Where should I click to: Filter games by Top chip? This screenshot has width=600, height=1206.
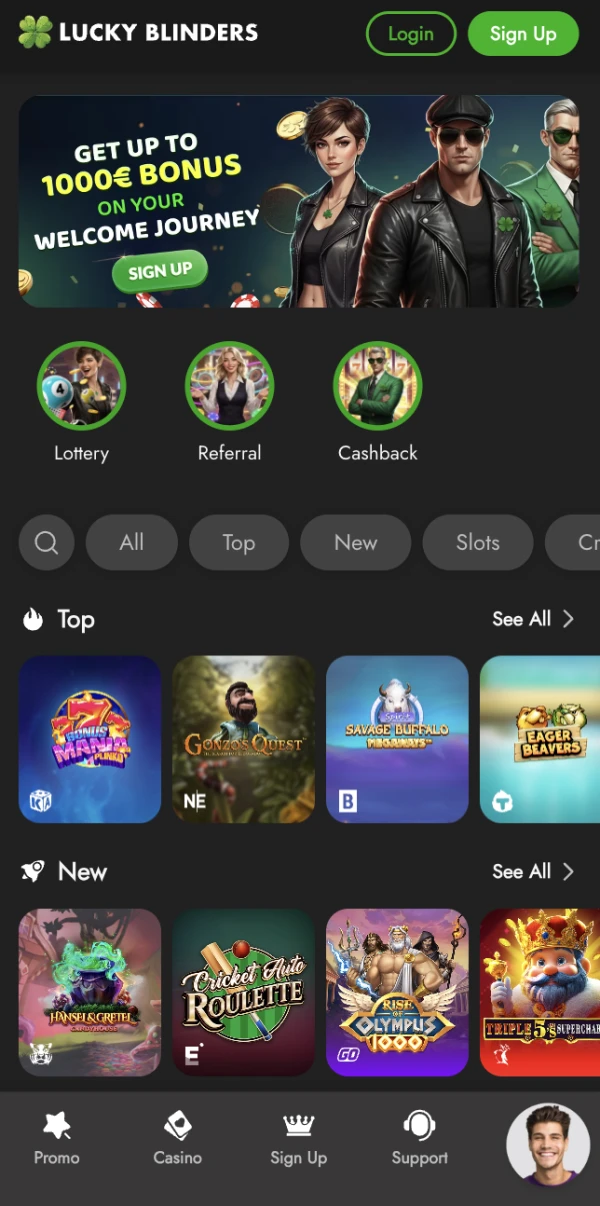point(239,543)
